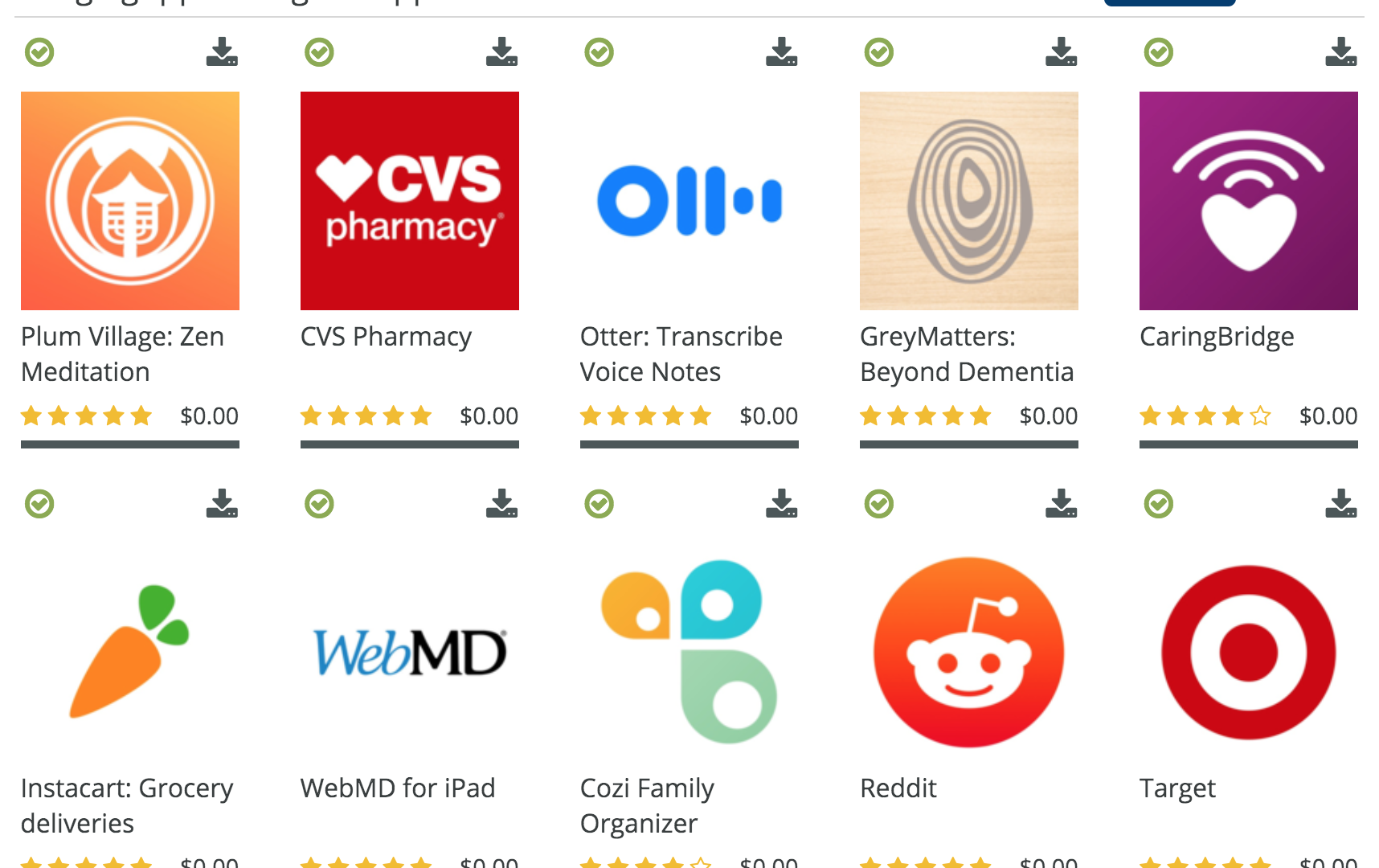Screen dimensions: 1379x868
Task: Tap the download icon above Target
Action: click(1341, 504)
